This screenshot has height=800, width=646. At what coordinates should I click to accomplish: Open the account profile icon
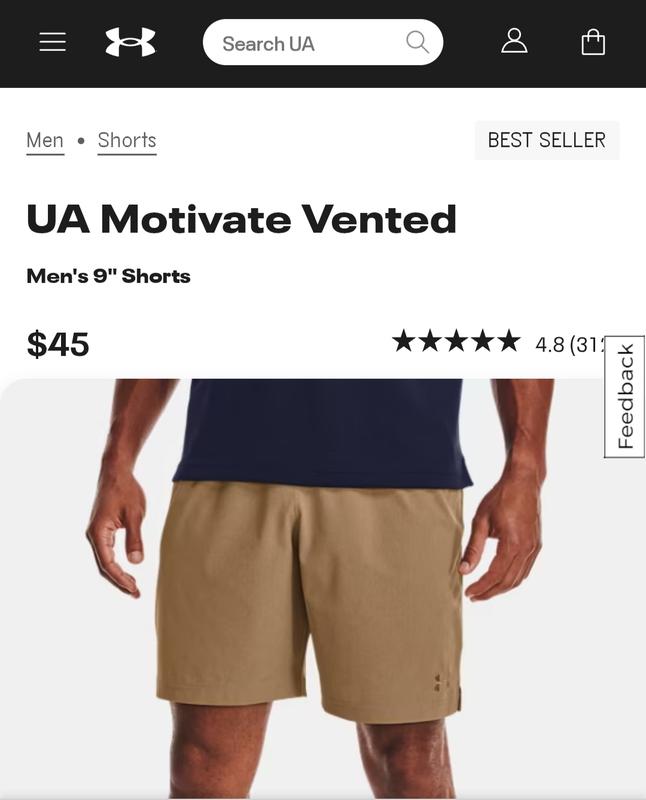(514, 41)
